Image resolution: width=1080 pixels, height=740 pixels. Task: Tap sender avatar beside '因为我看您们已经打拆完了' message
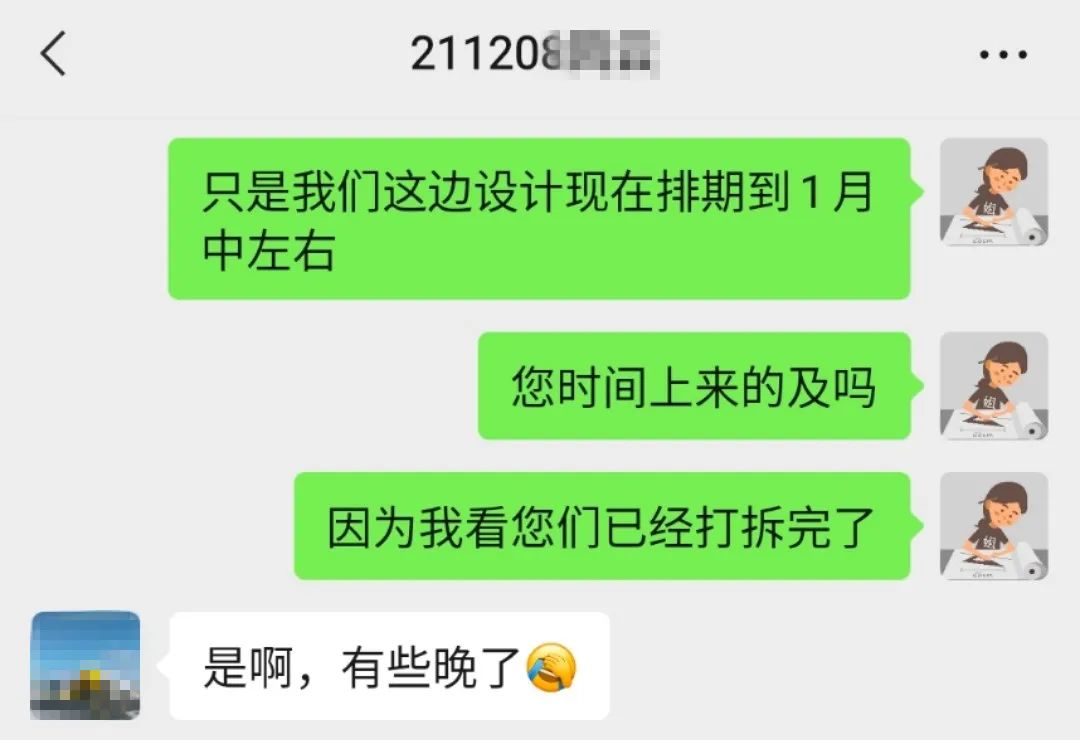(x=993, y=526)
